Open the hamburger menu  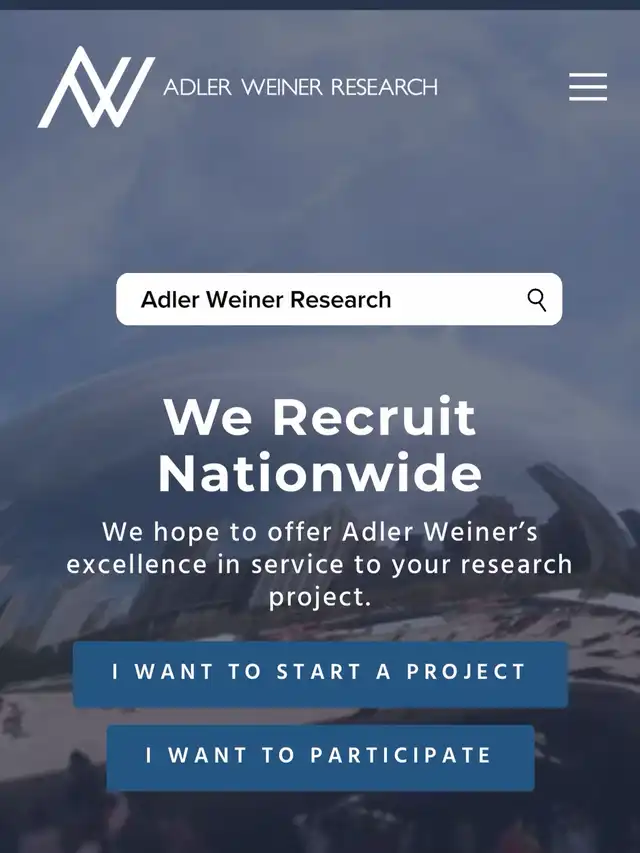[x=588, y=87]
